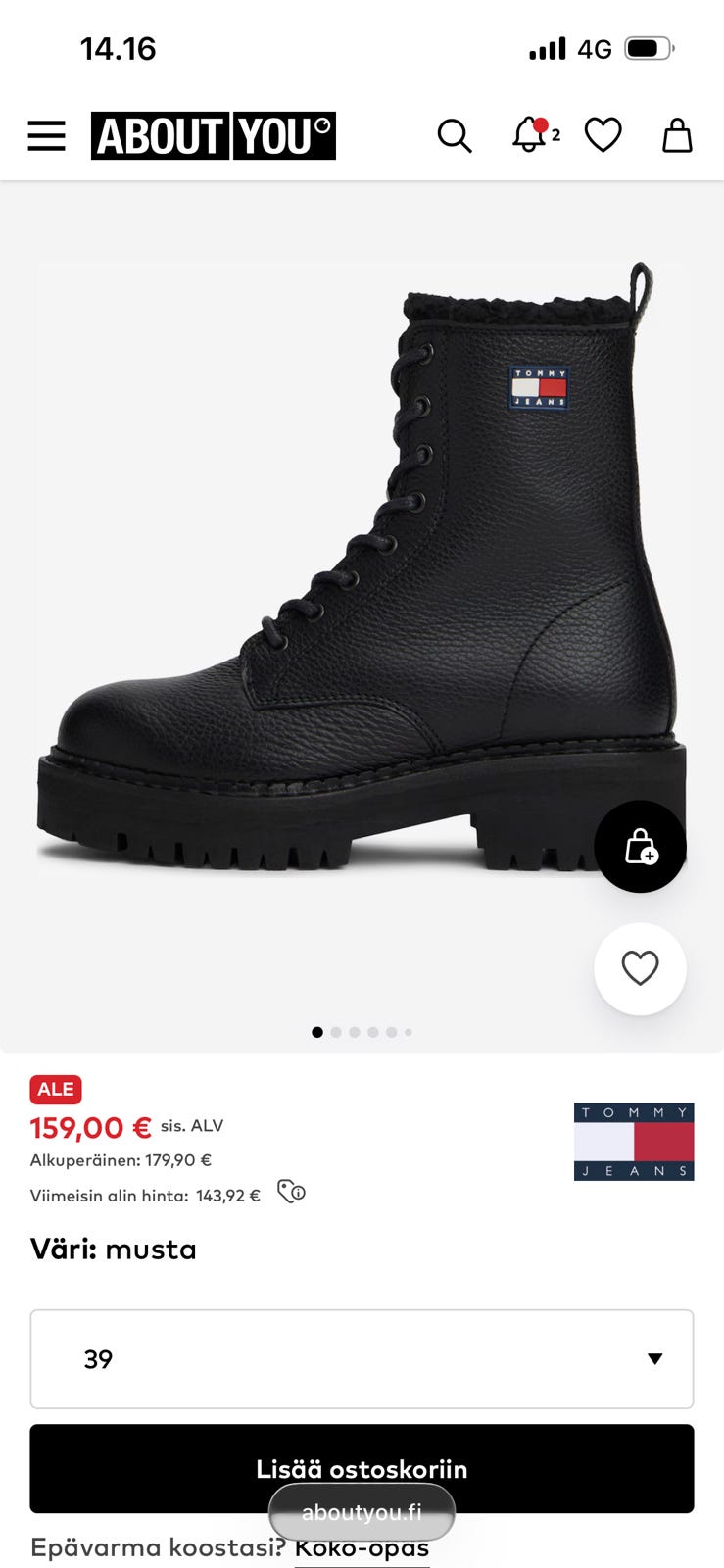Tap the aboutyou.fi address pill
The height and width of the screenshot is (1568, 724).
pyautogui.click(x=362, y=1512)
